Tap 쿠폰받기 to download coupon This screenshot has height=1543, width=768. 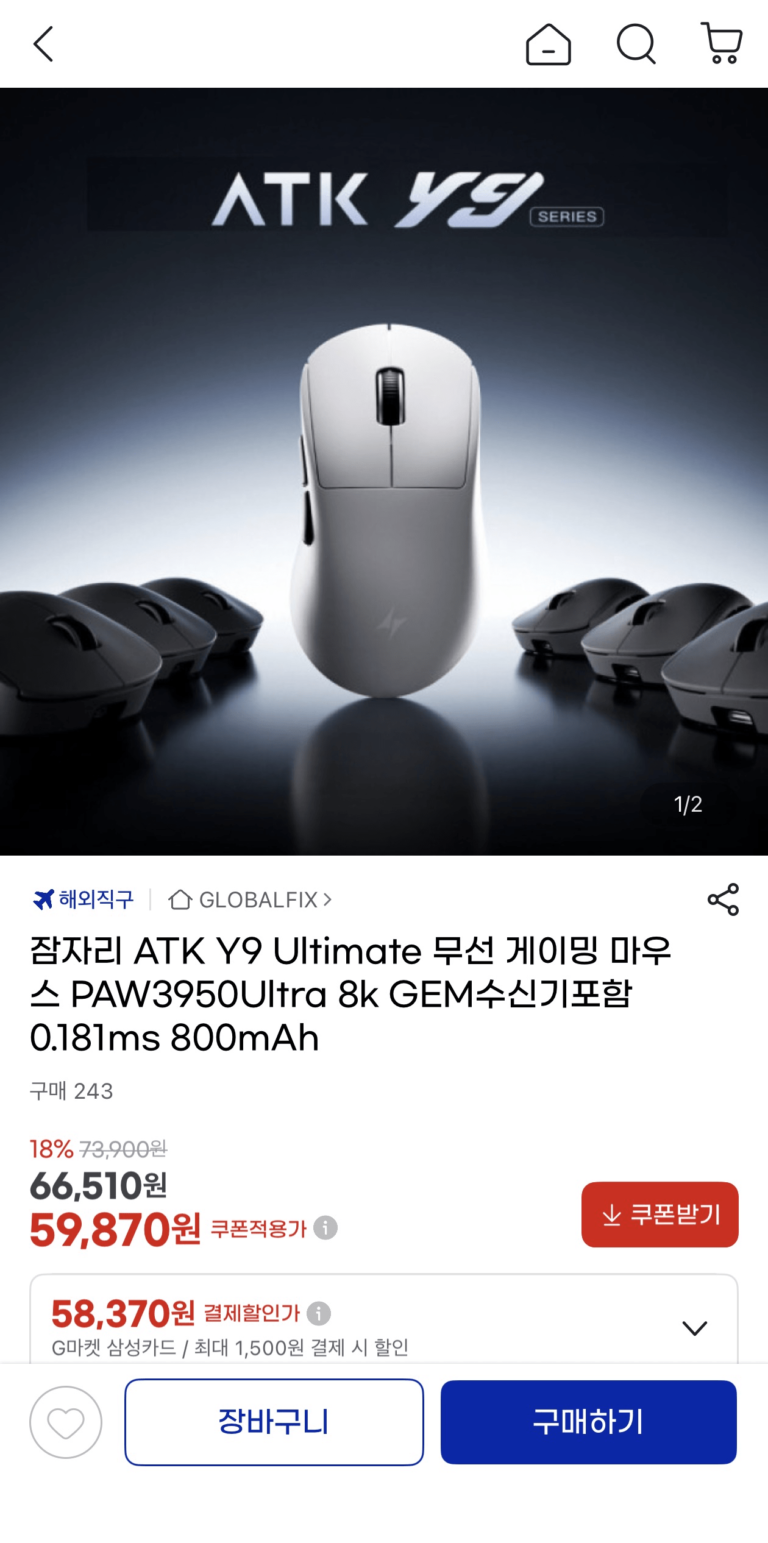click(x=659, y=1214)
